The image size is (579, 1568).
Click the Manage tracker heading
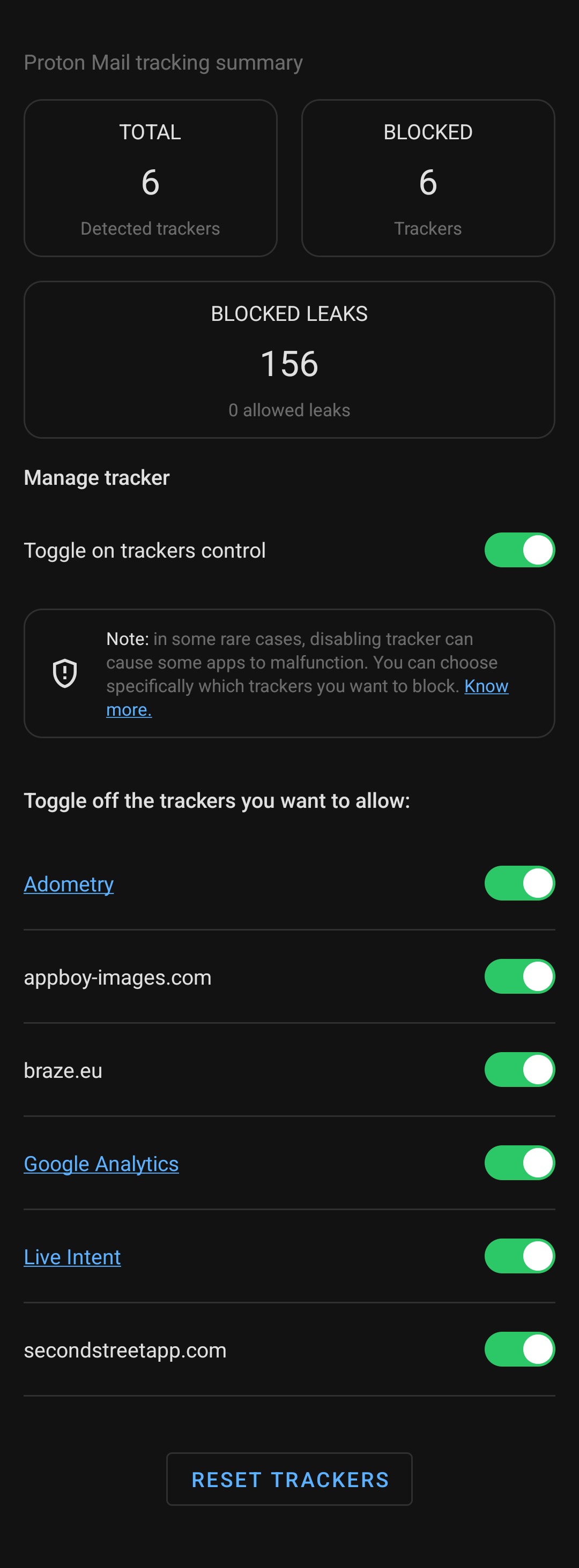tap(96, 477)
